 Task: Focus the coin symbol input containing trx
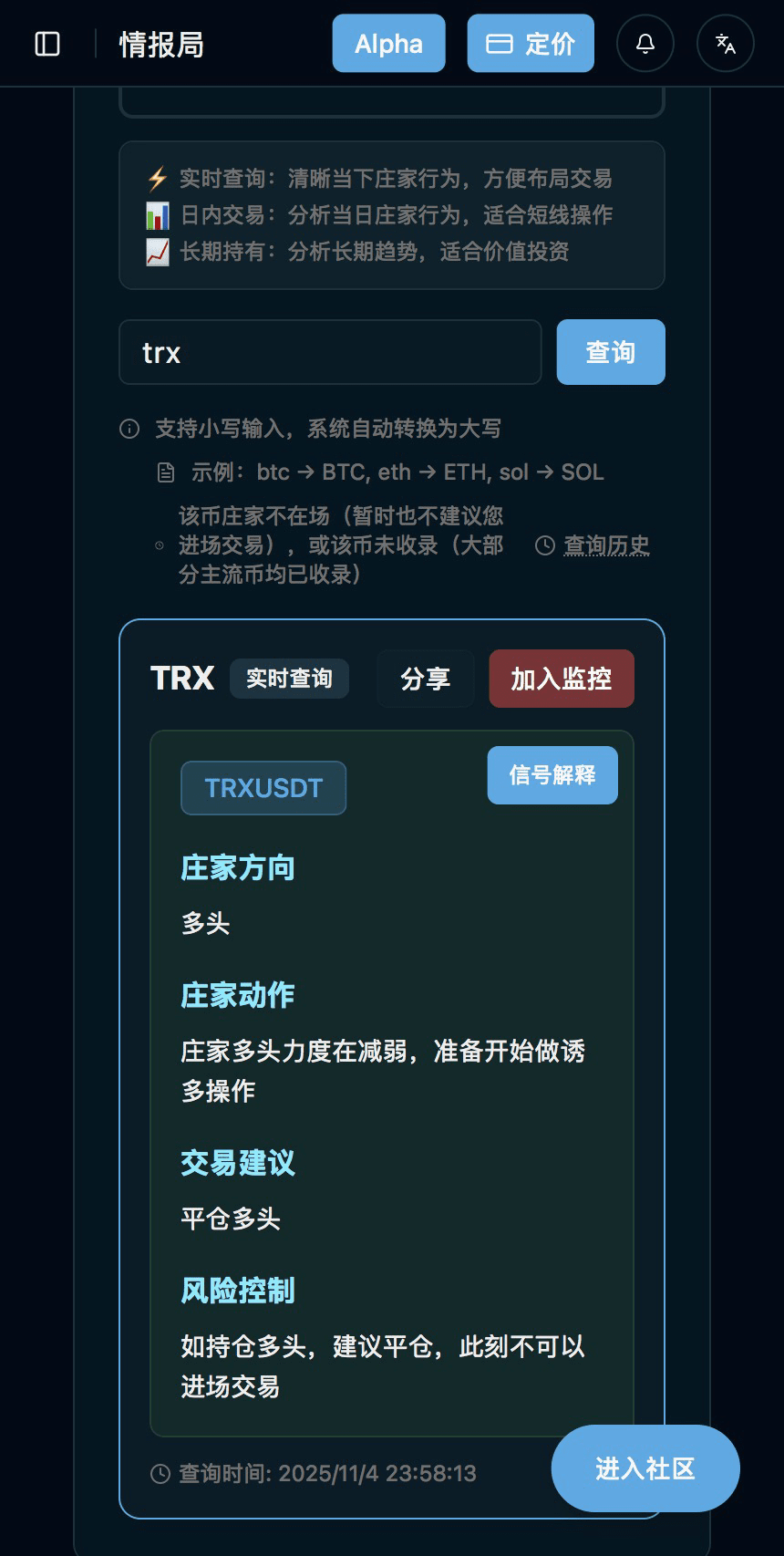tap(330, 352)
